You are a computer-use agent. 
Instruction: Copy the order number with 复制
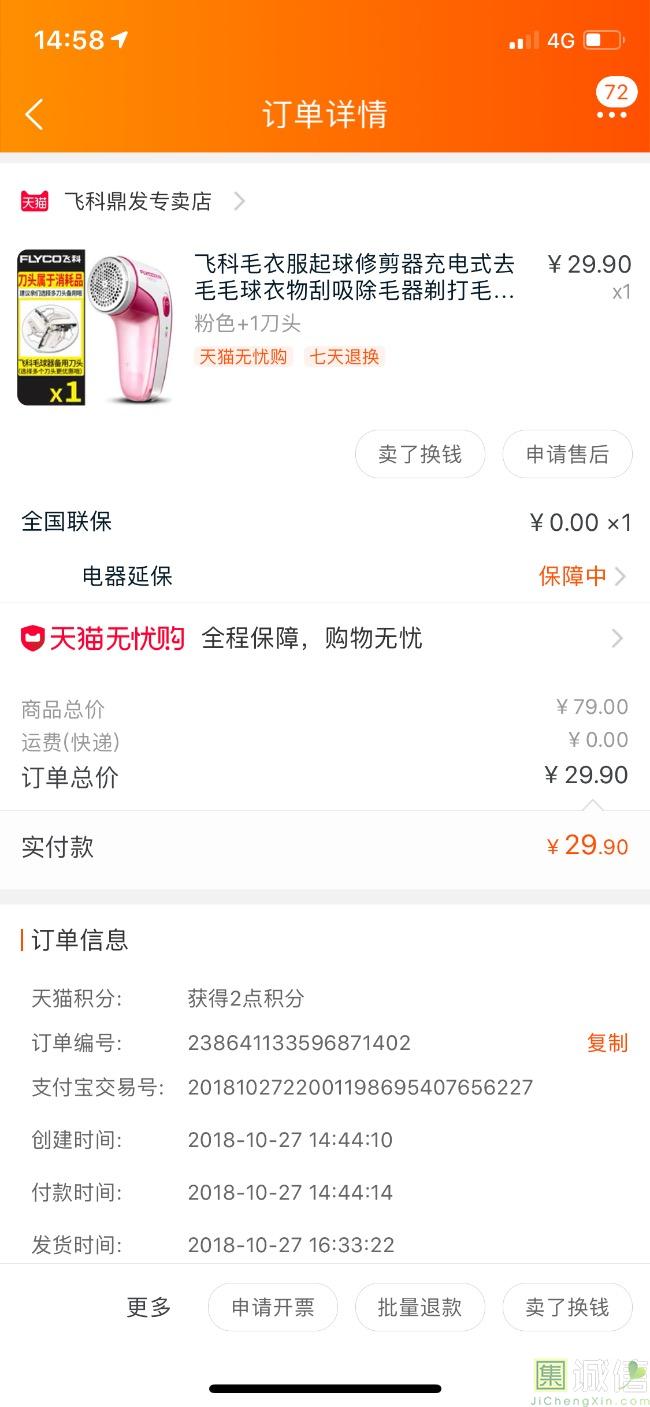pos(607,1043)
